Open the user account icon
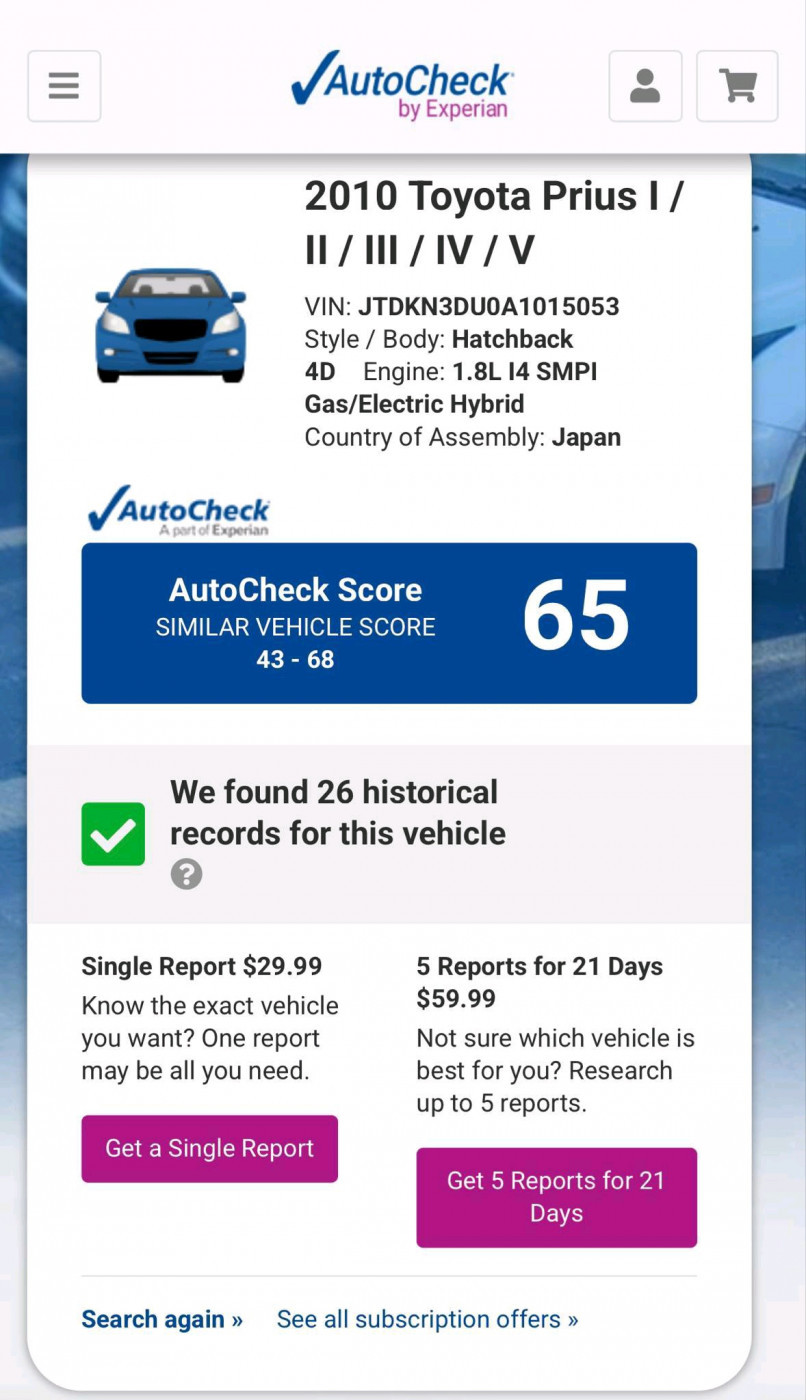Image resolution: width=806 pixels, height=1400 pixels. pyautogui.click(x=645, y=86)
